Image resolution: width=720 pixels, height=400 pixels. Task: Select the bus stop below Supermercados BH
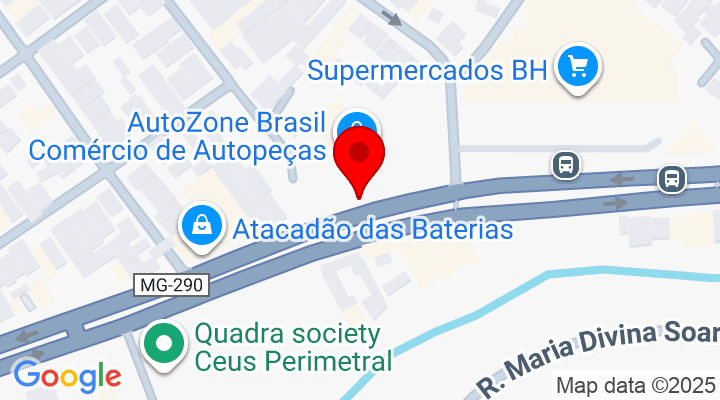pos(566,163)
